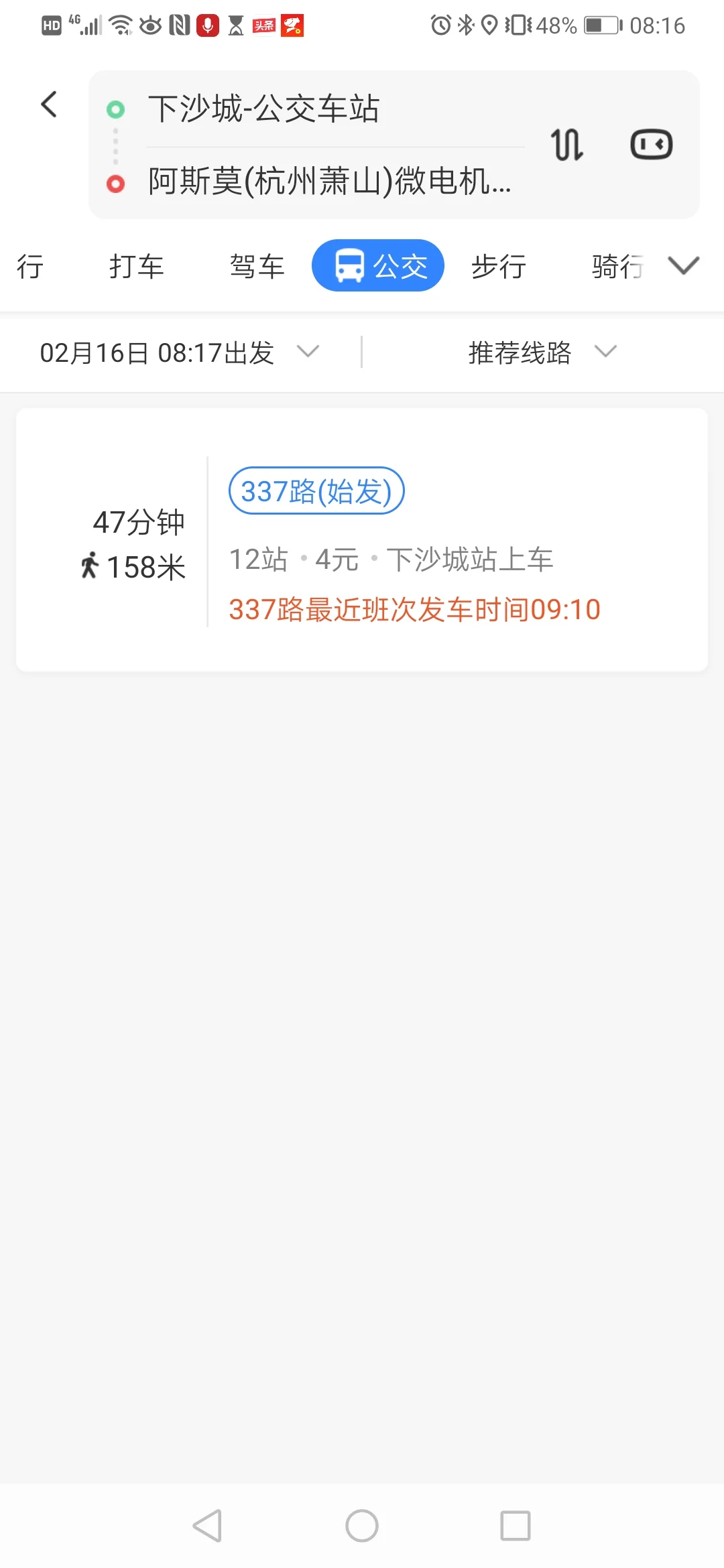
Task: Switch to the 驾车 tab
Action: tap(256, 265)
